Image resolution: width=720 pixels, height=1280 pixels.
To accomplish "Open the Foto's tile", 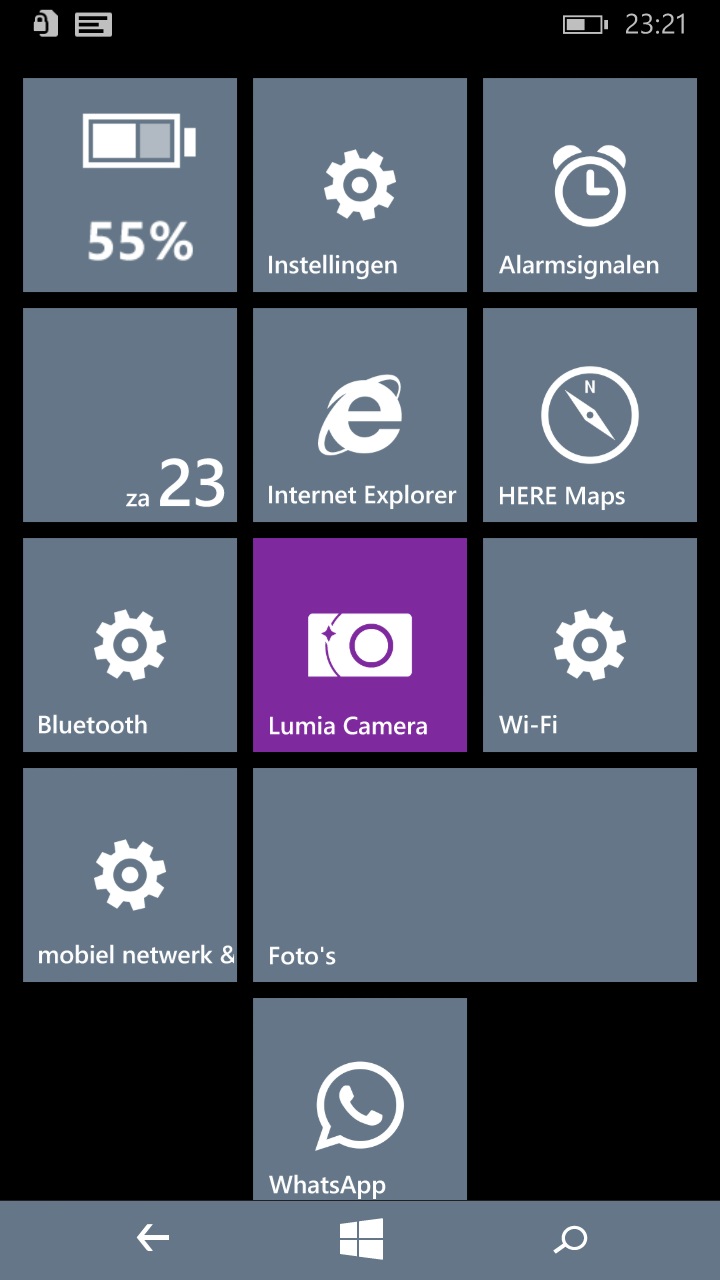I will click(x=475, y=875).
